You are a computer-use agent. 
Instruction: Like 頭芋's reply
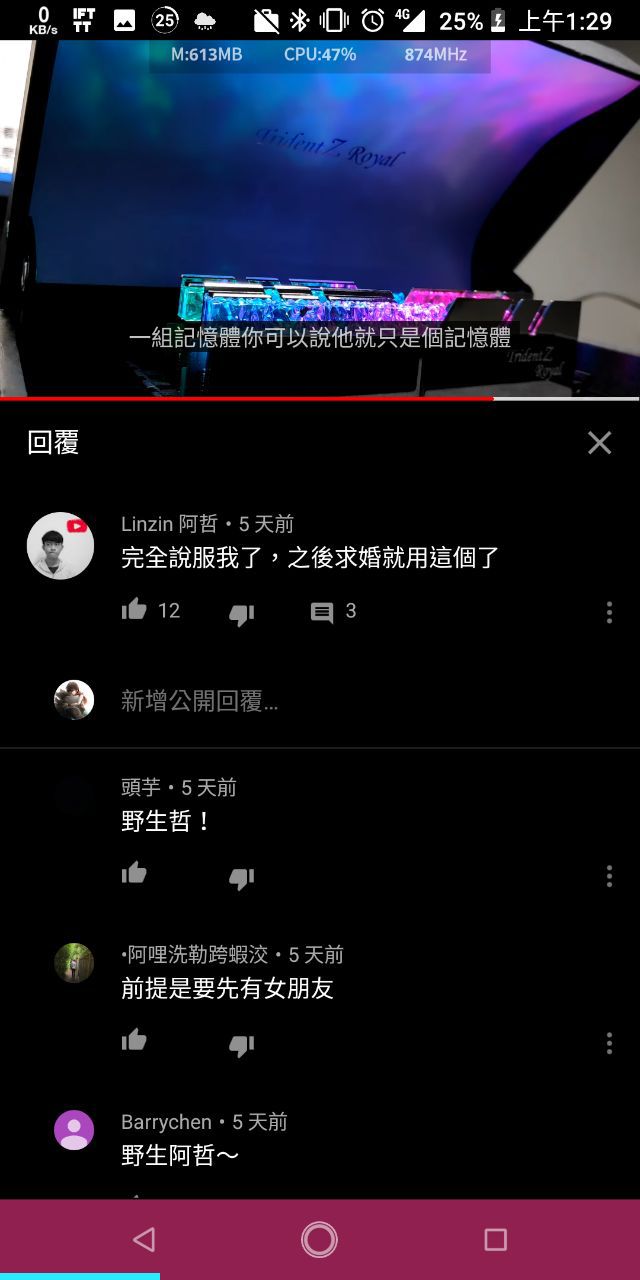(x=134, y=874)
